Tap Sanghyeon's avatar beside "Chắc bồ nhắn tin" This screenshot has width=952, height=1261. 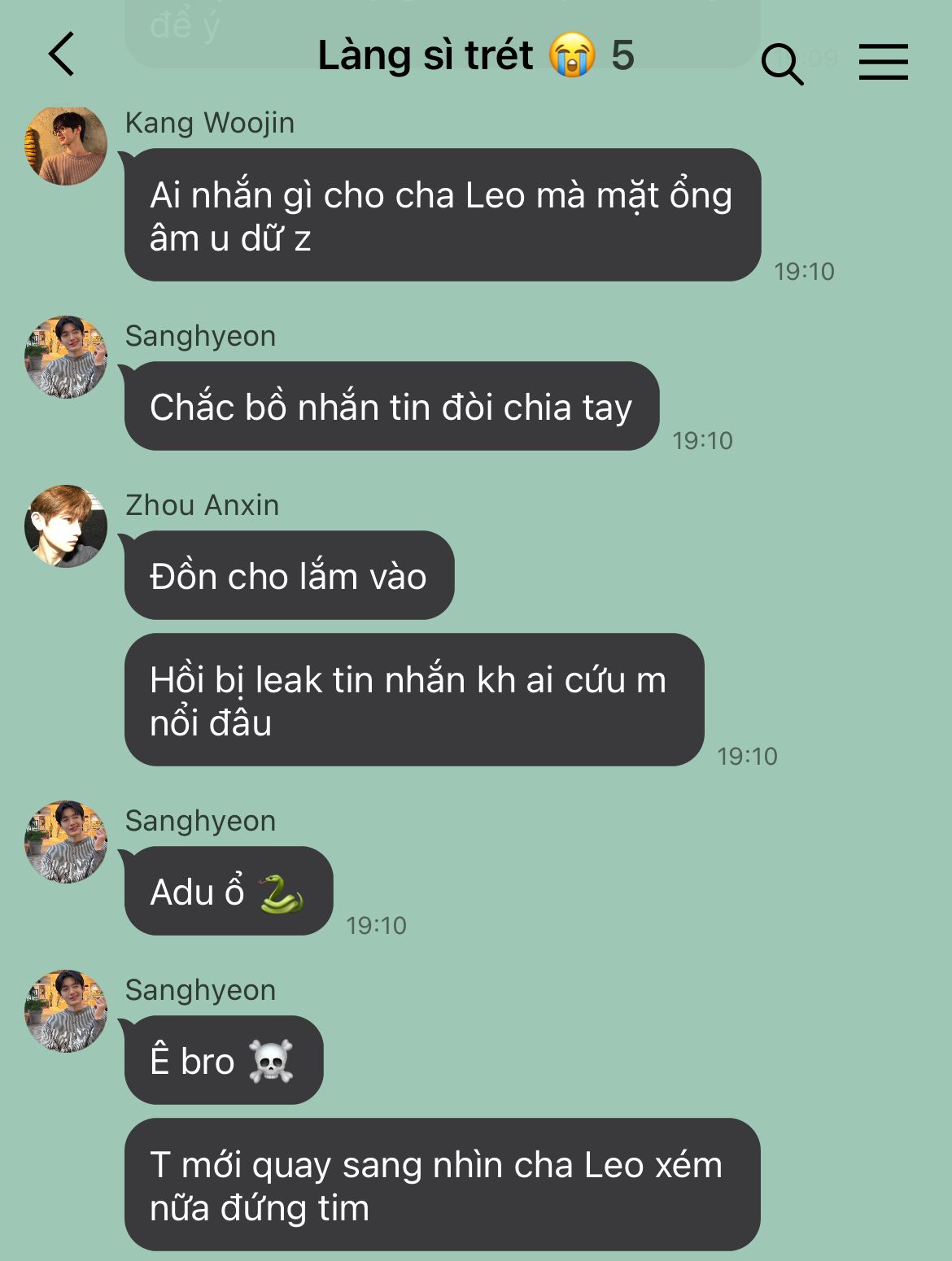[x=66, y=357]
